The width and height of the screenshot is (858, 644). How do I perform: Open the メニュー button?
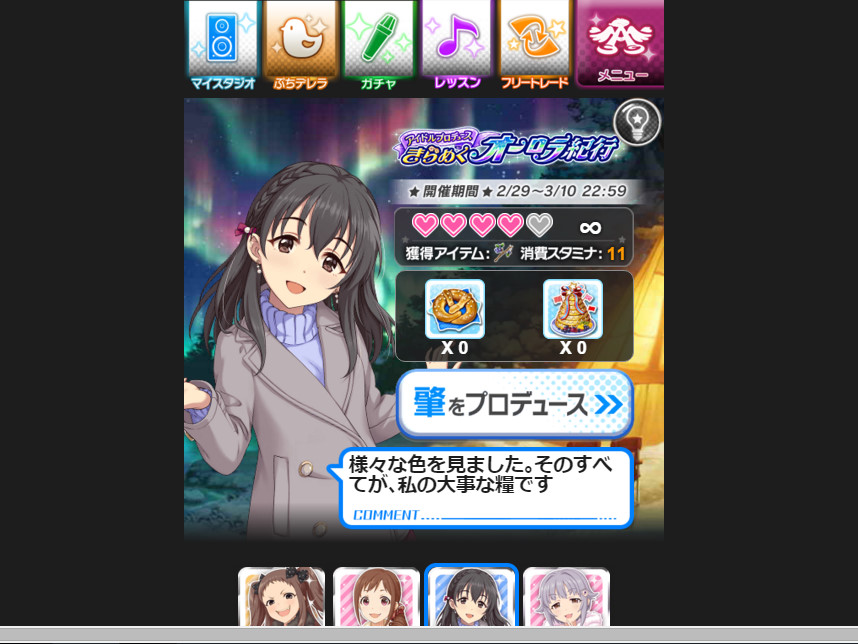620,45
